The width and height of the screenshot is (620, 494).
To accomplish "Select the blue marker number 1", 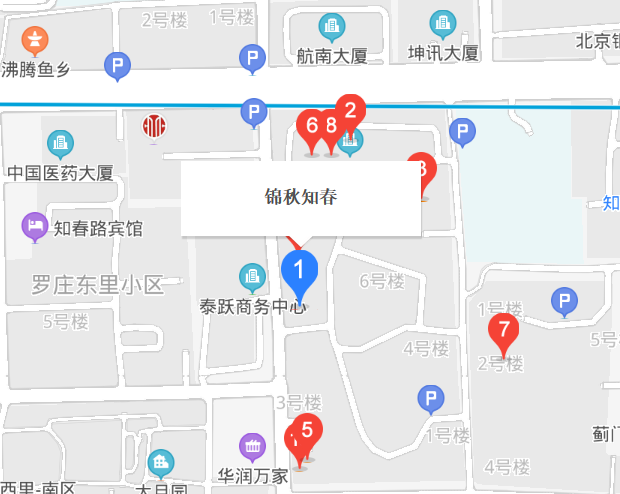I will tap(299, 272).
